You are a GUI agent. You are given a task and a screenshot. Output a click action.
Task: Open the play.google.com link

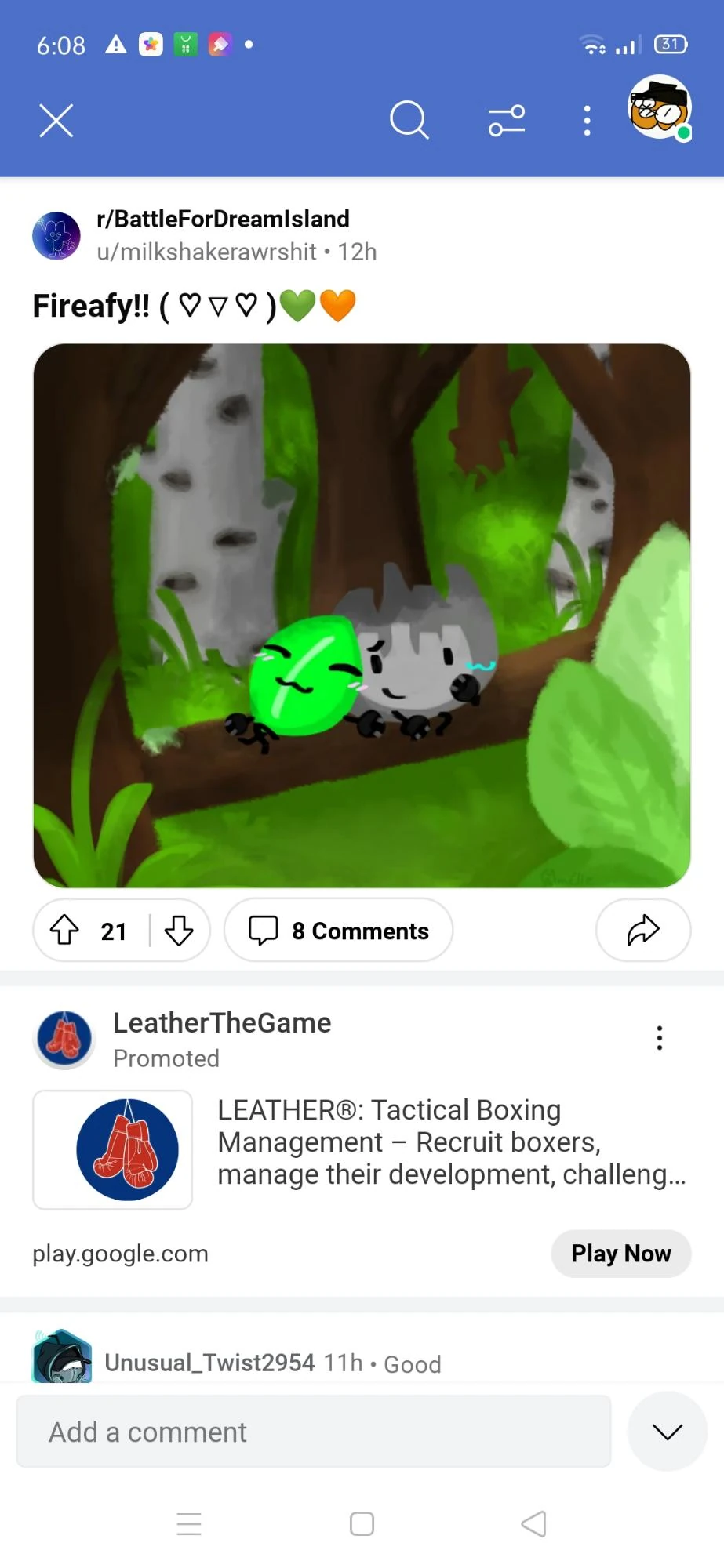coord(119,1254)
